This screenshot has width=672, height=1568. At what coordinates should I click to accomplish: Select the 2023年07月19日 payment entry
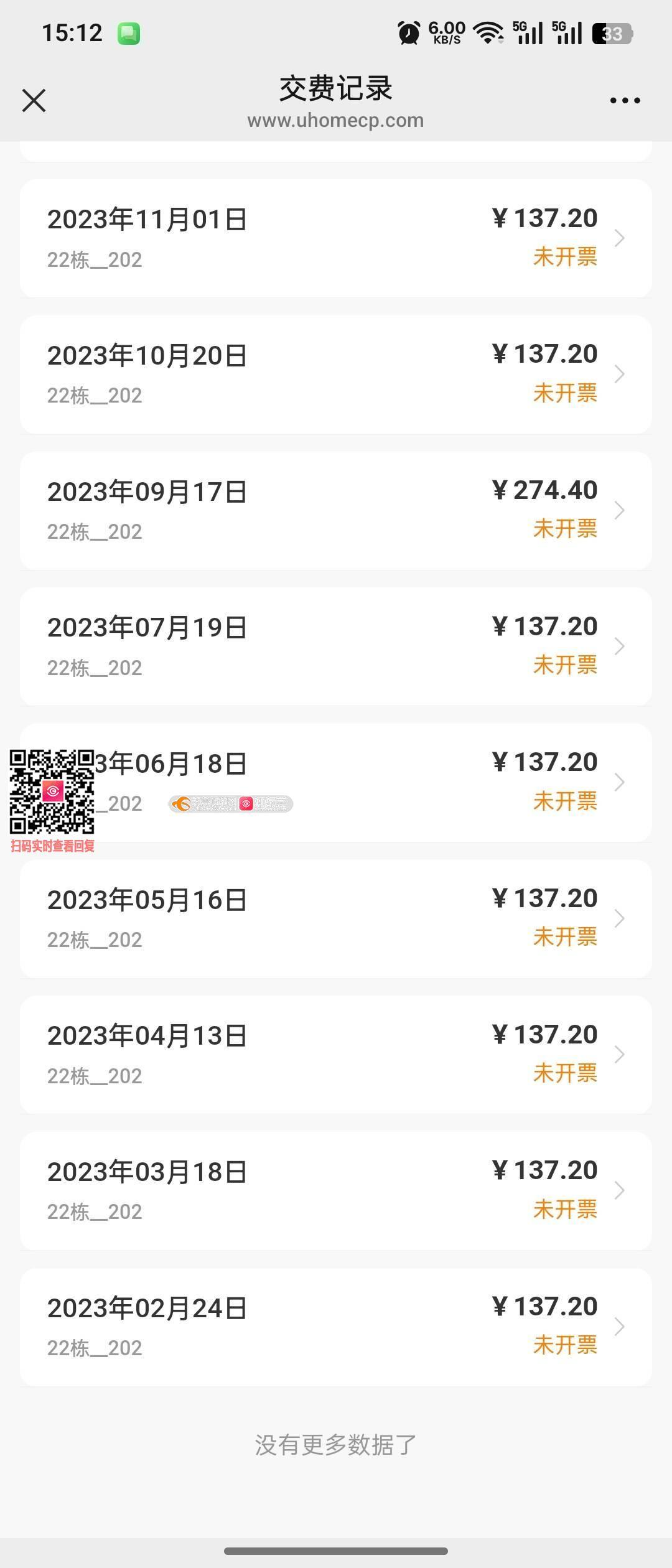click(336, 646)
